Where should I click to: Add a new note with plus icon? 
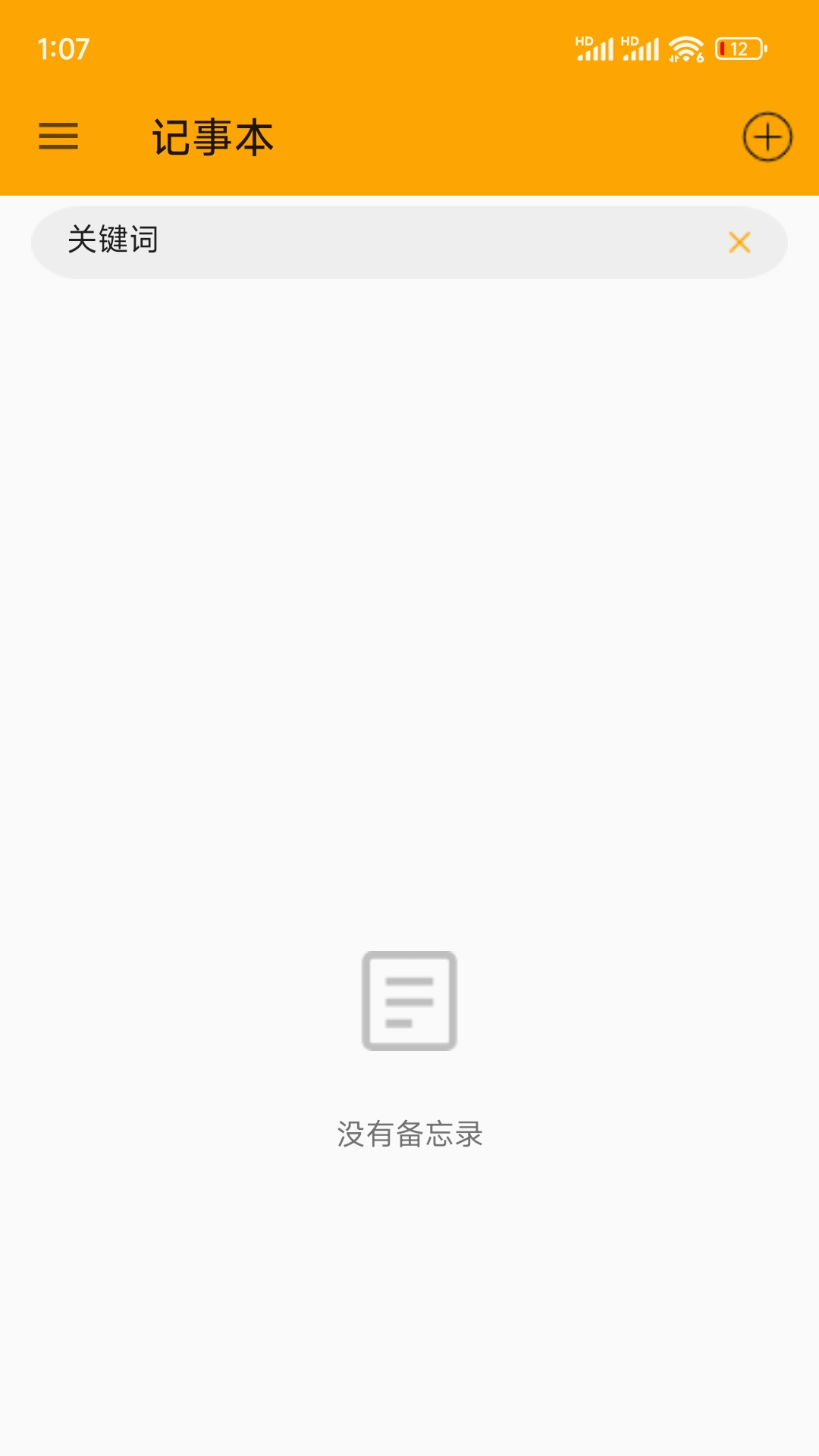click(767, 137)
